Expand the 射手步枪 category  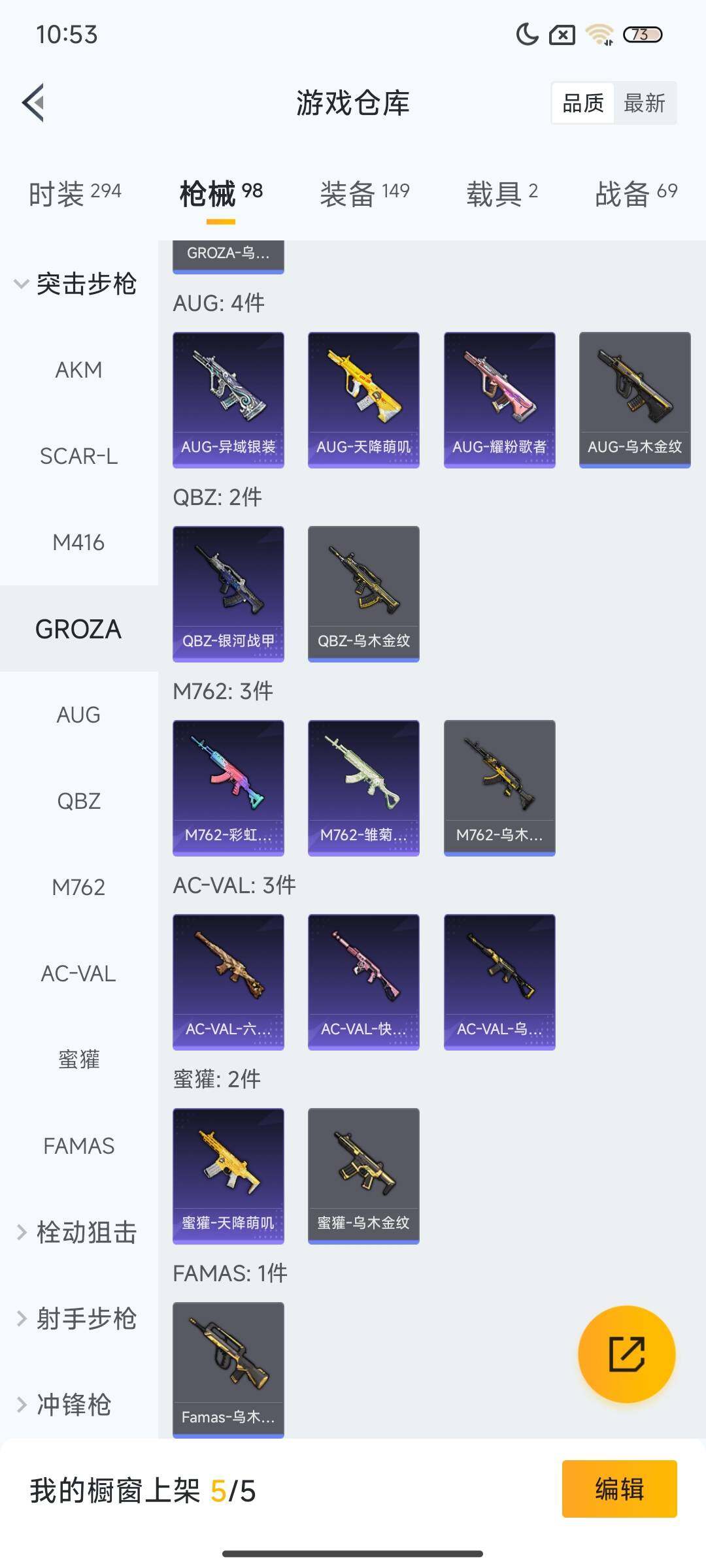pos(78,1318)
